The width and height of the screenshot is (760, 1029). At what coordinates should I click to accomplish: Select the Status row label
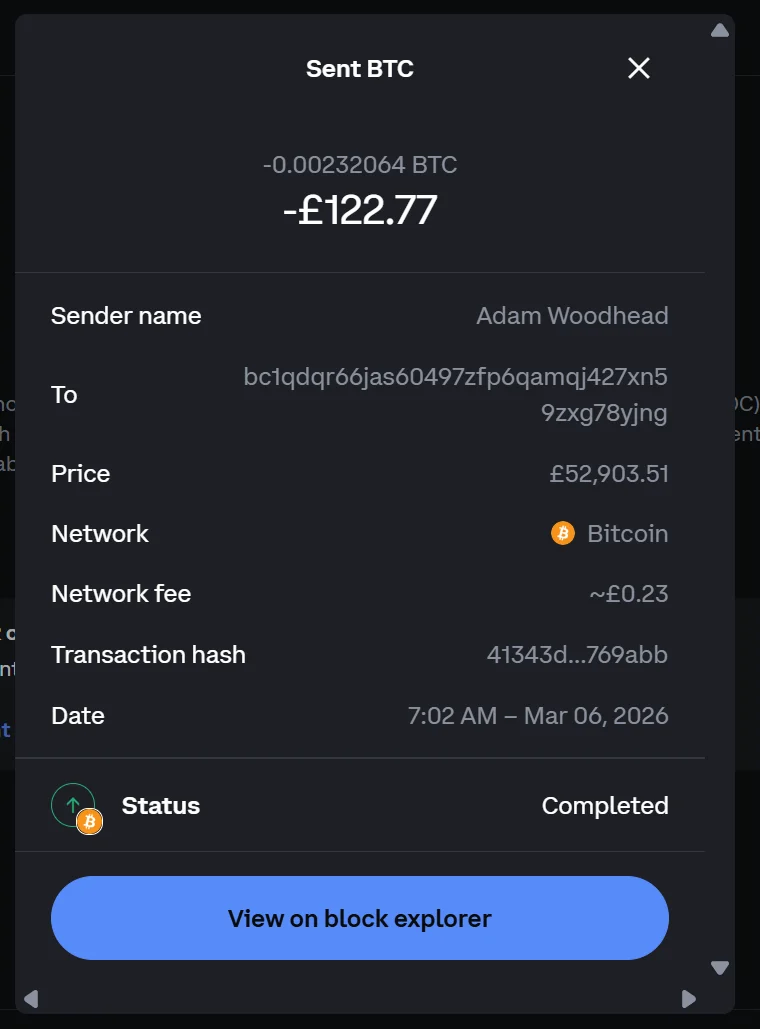[160, 805]
